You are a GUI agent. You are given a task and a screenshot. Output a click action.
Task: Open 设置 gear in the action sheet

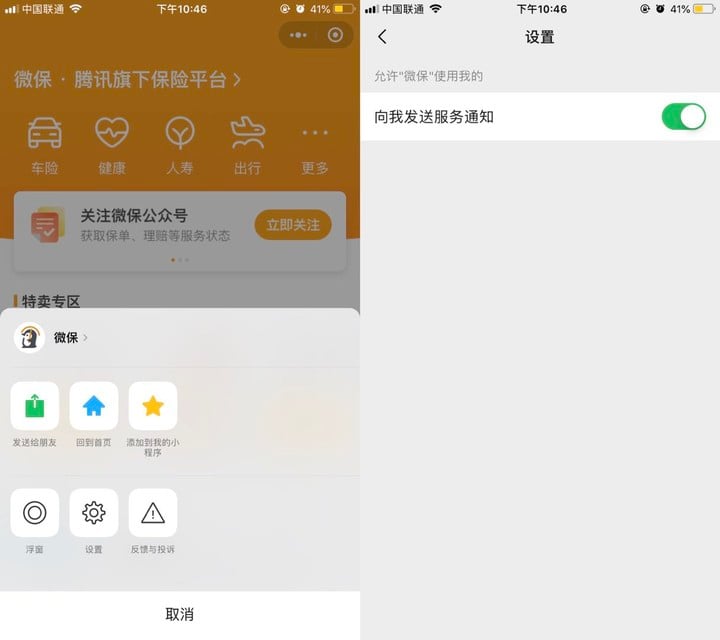pos(94,513)
